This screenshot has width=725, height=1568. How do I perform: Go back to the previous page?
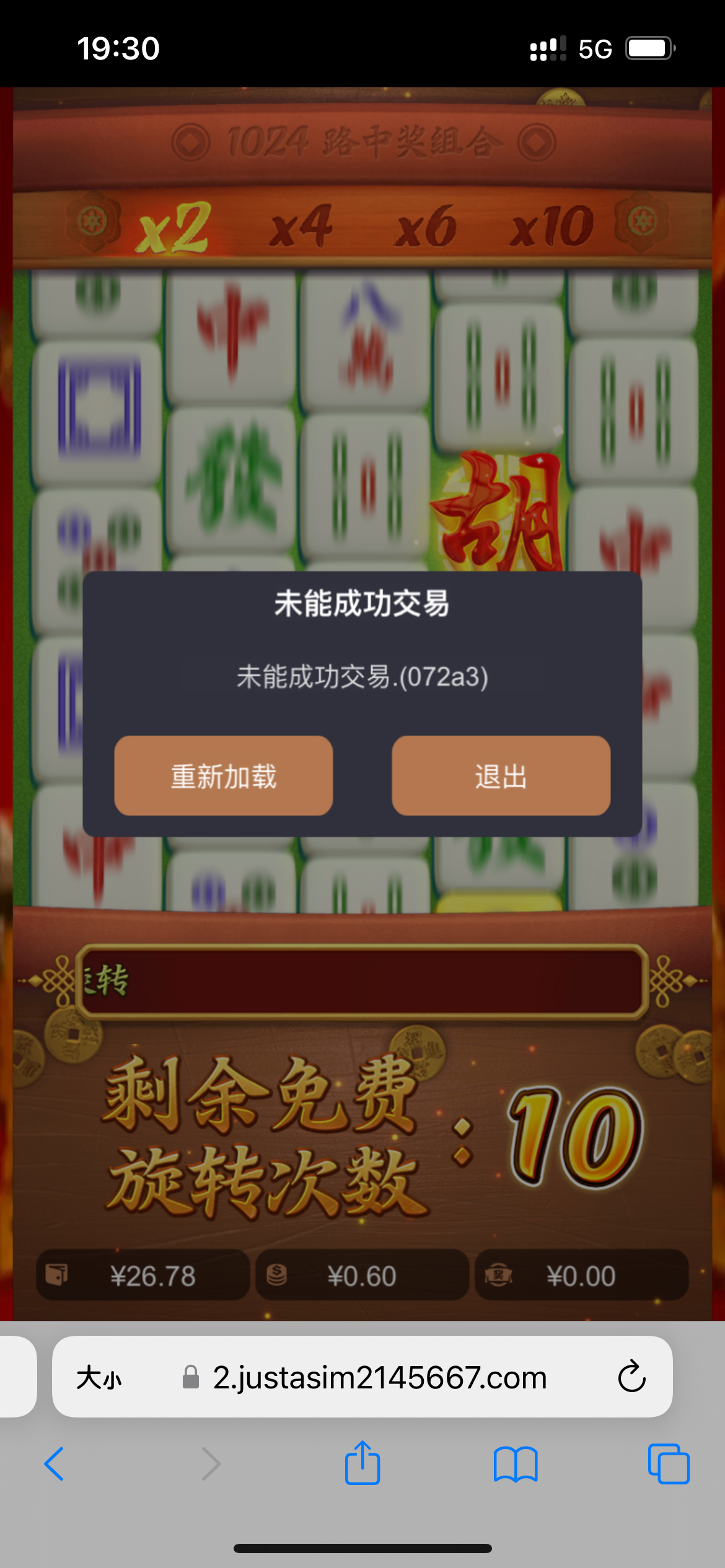click(55, 1464)
